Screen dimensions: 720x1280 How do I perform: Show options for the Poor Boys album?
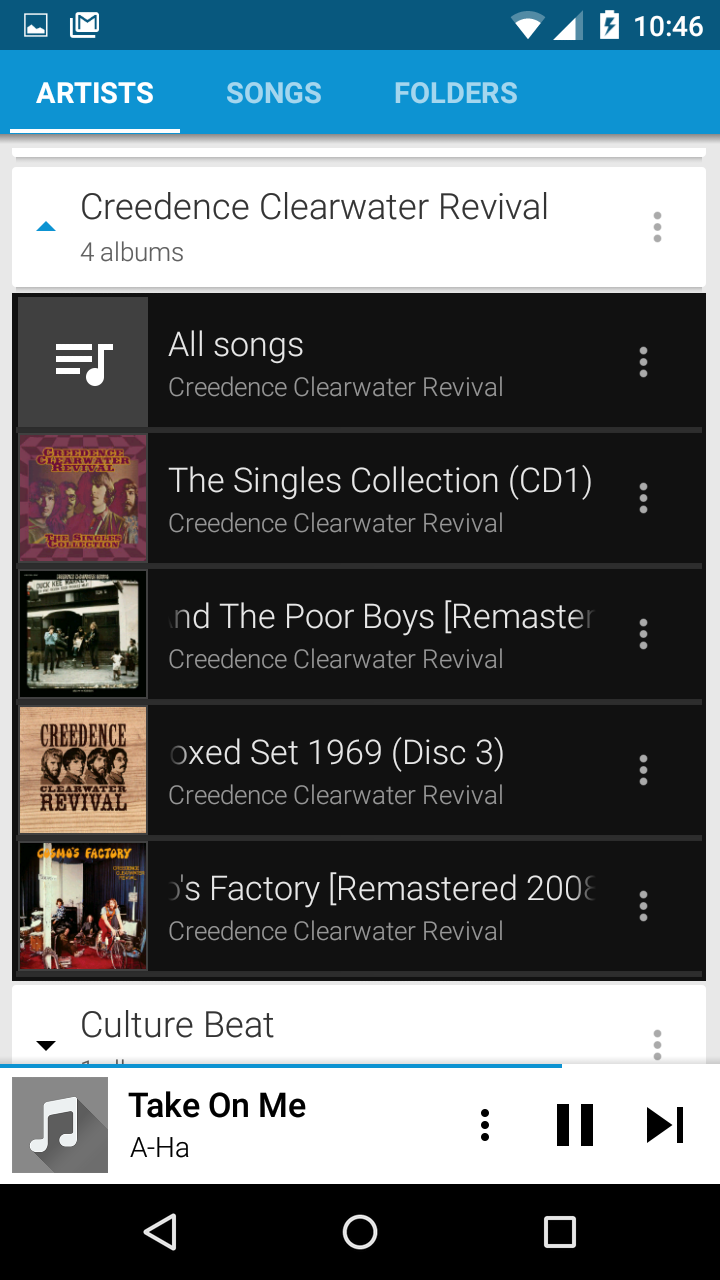click(643, 634)
